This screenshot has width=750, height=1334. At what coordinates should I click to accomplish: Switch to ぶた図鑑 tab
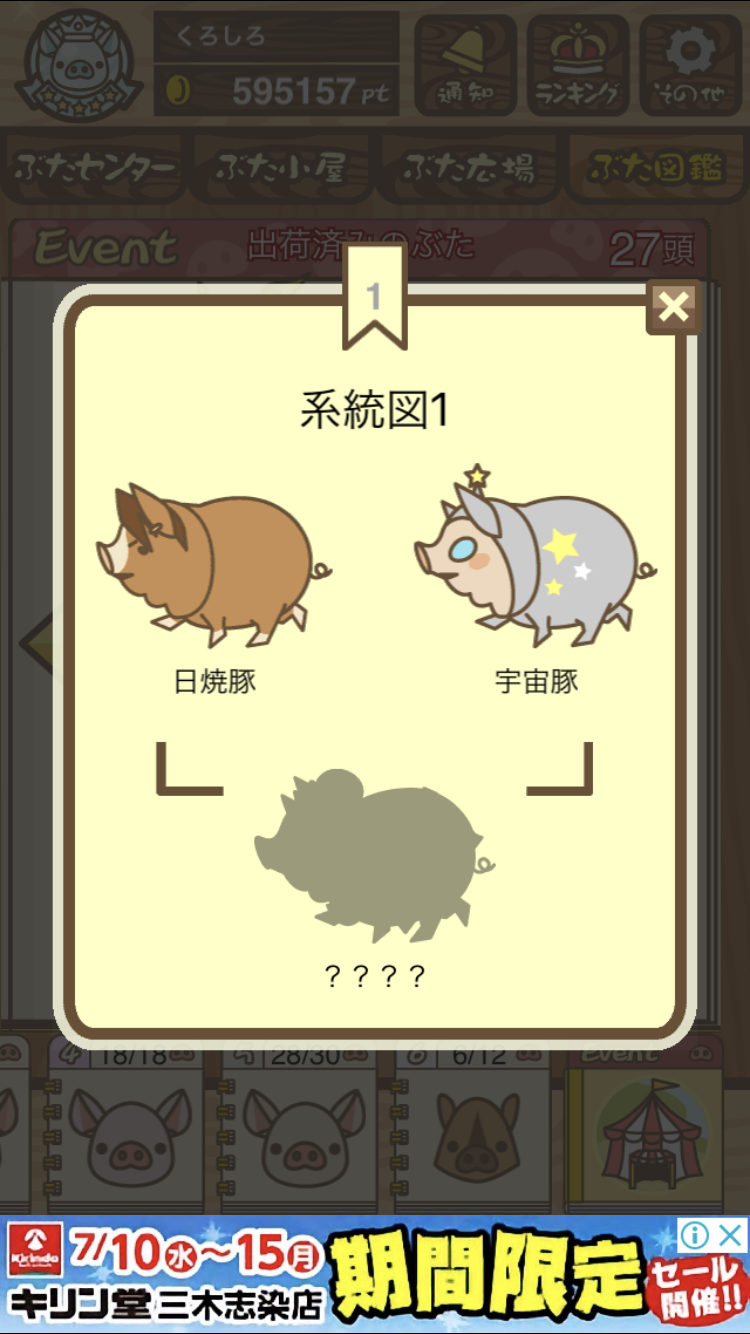tap(655, 168)
